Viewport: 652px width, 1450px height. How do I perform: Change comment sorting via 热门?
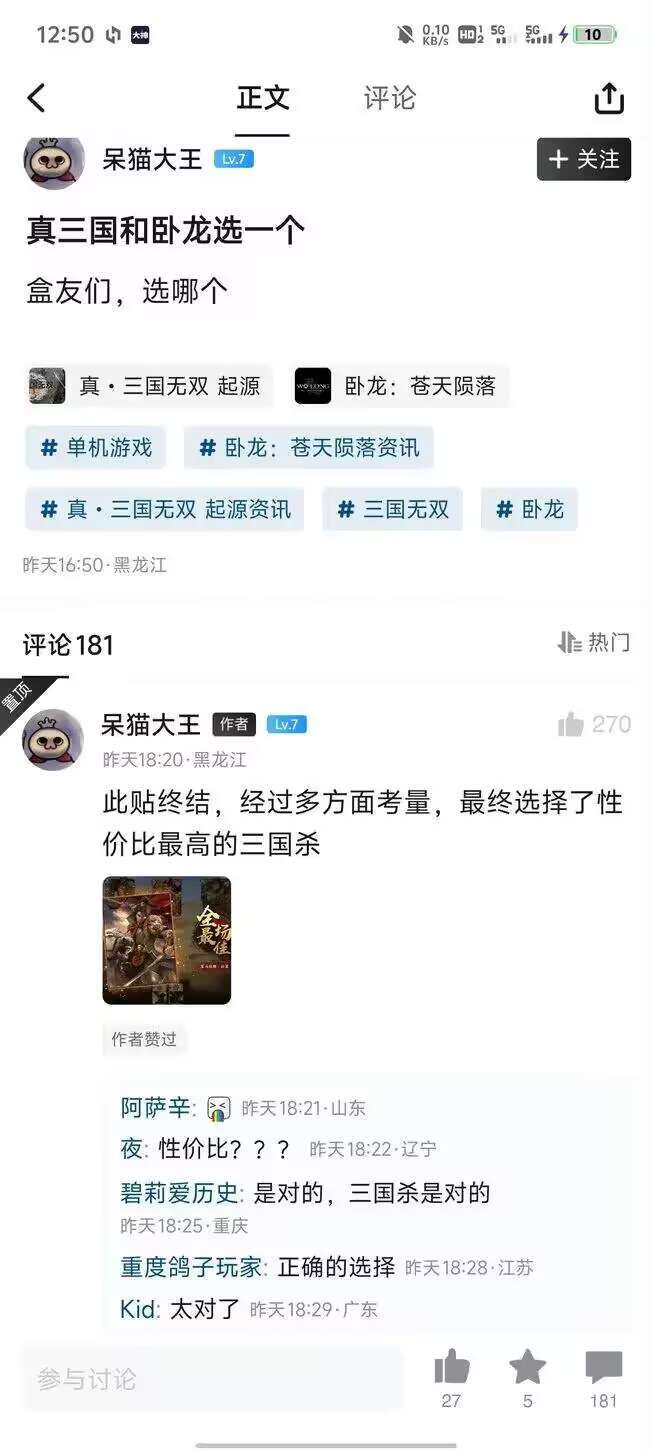pyautogui.click(x=594, y=642)
